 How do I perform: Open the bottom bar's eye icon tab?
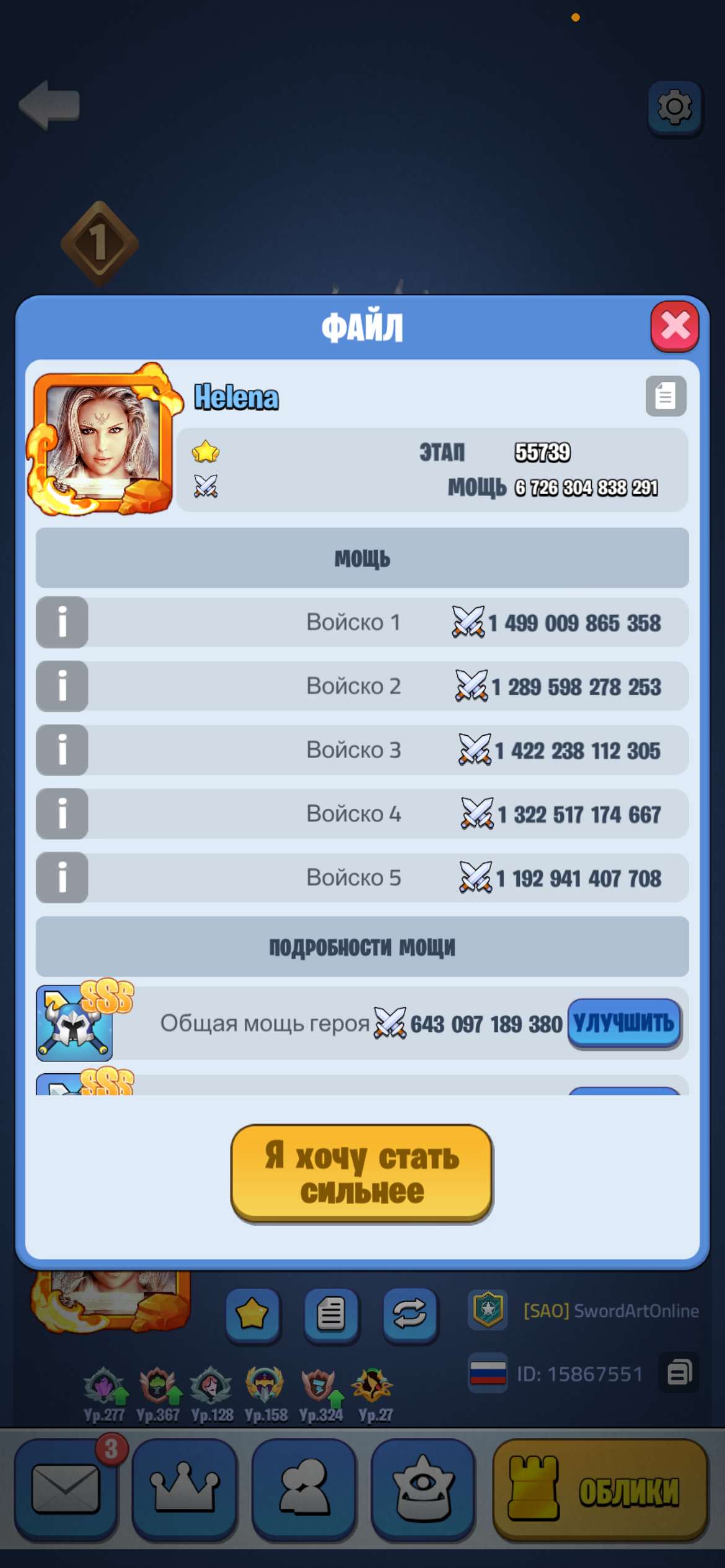click(x=423, y=1489)
